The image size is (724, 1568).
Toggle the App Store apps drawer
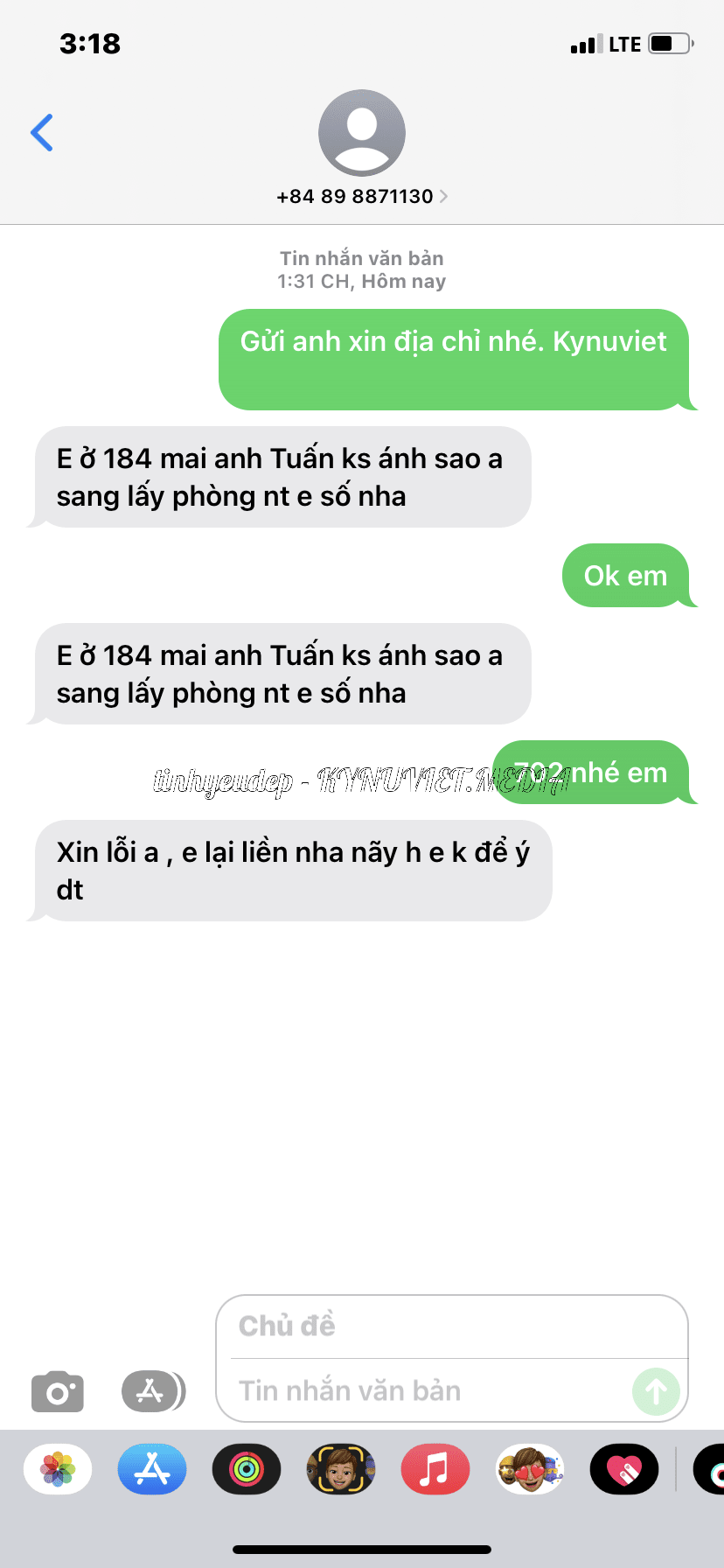pos(152,1391)
